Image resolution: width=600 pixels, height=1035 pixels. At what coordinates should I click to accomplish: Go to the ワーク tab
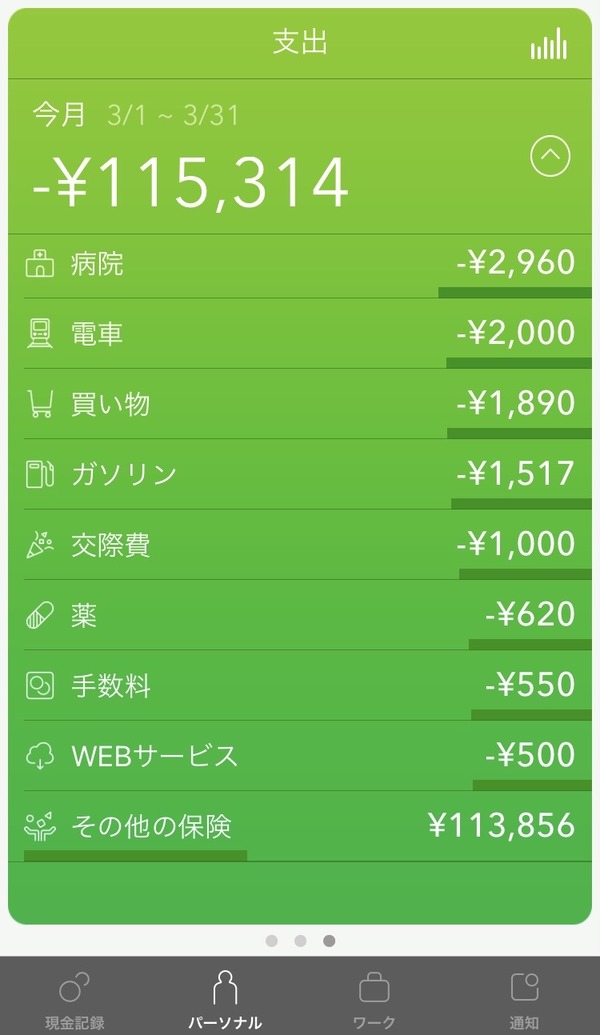coord(374,998)
